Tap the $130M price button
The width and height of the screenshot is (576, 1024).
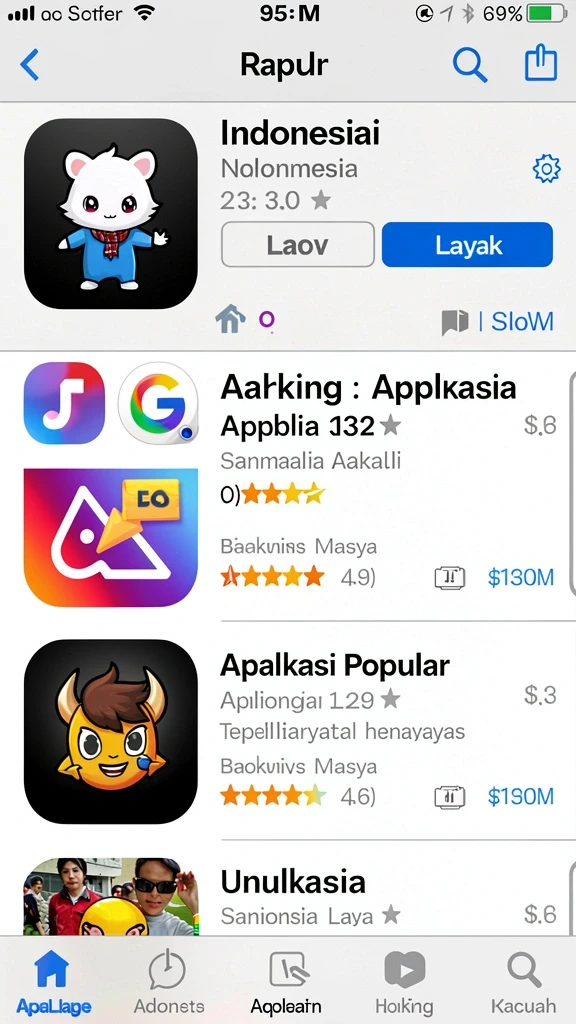pos(521,577)
